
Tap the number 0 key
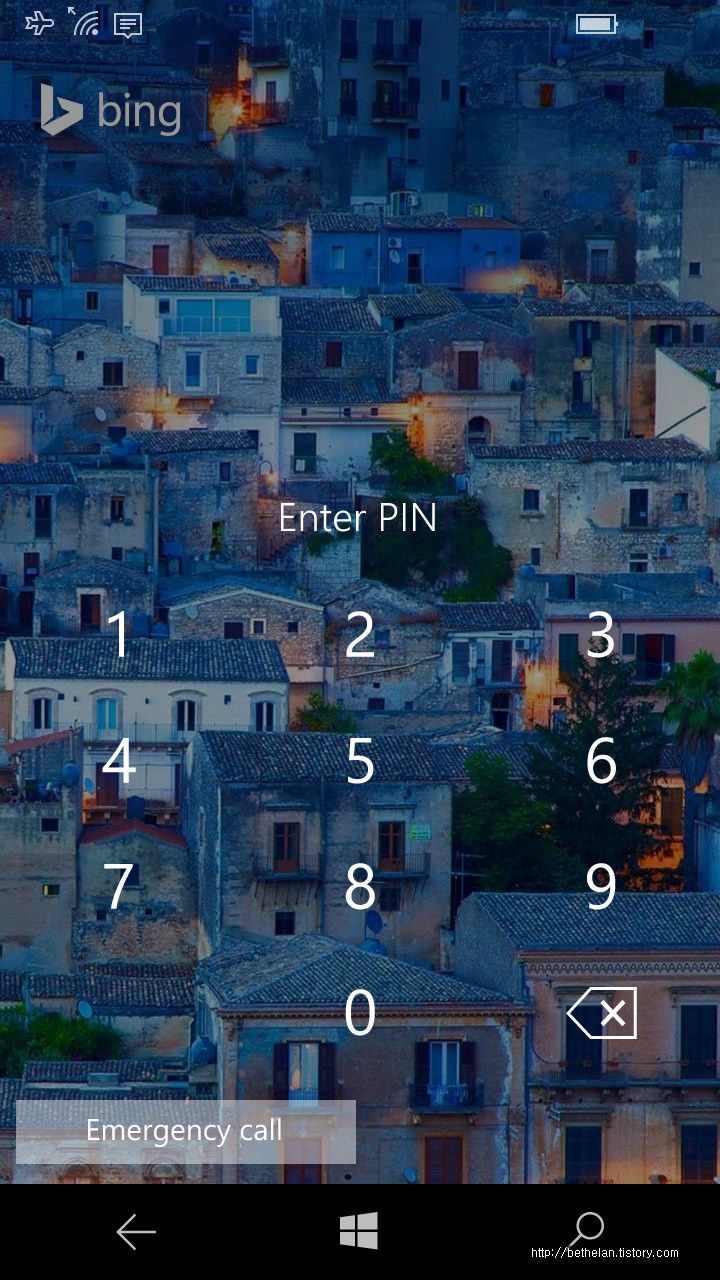tap(360, 1011)
